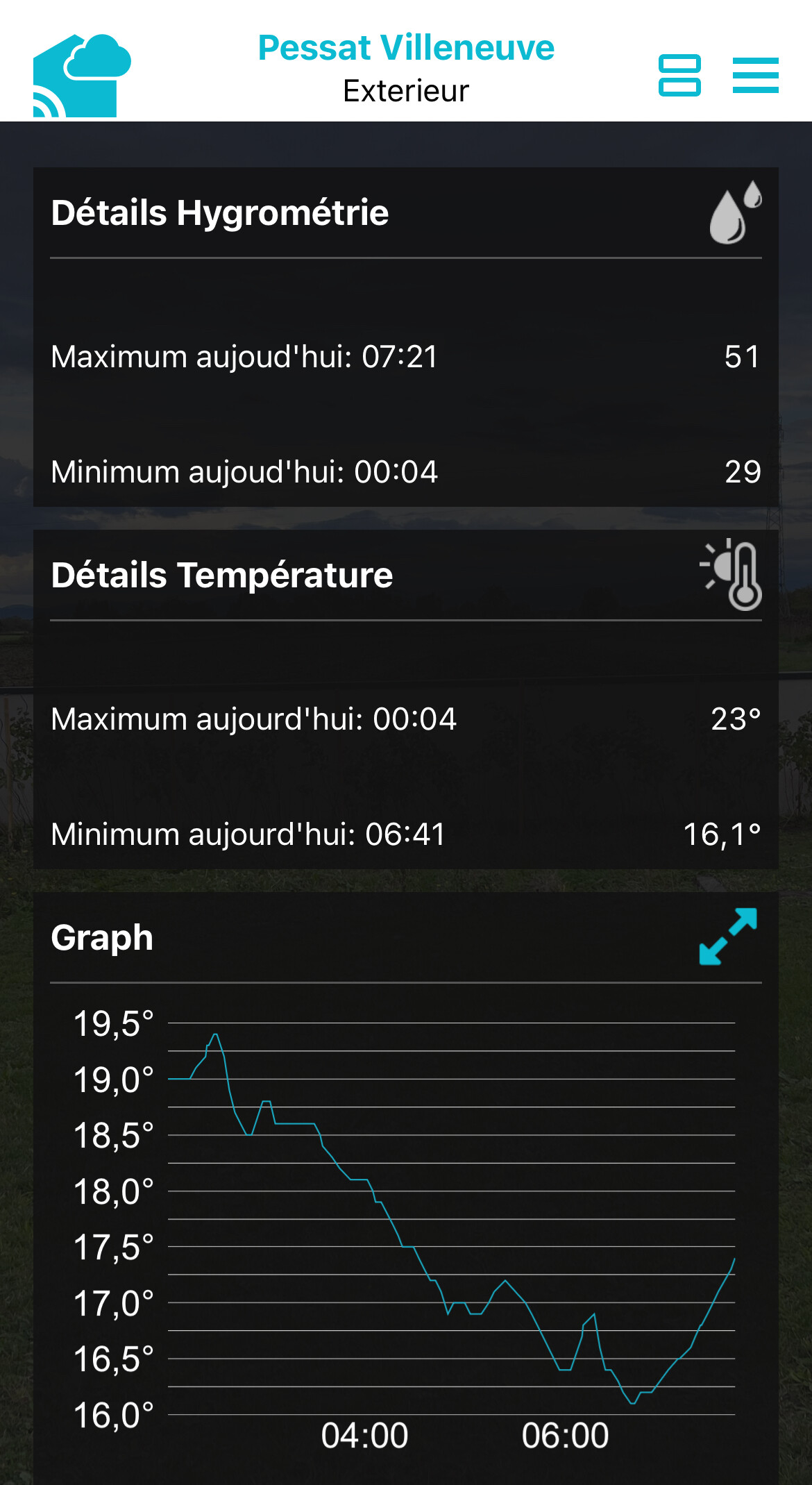Switch the layout view icon

tap(679, 75)
